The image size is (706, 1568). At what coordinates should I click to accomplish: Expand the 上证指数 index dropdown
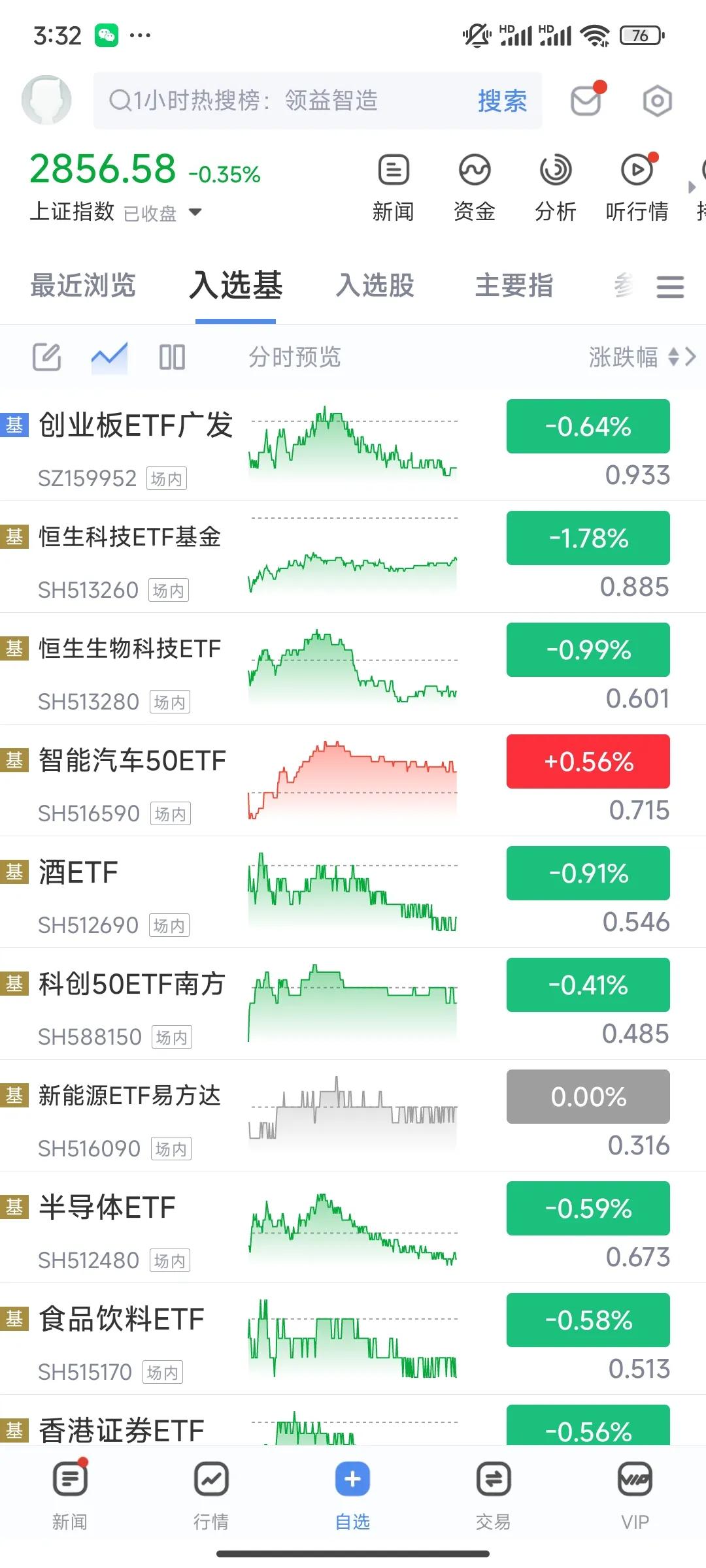pos(195,212)
